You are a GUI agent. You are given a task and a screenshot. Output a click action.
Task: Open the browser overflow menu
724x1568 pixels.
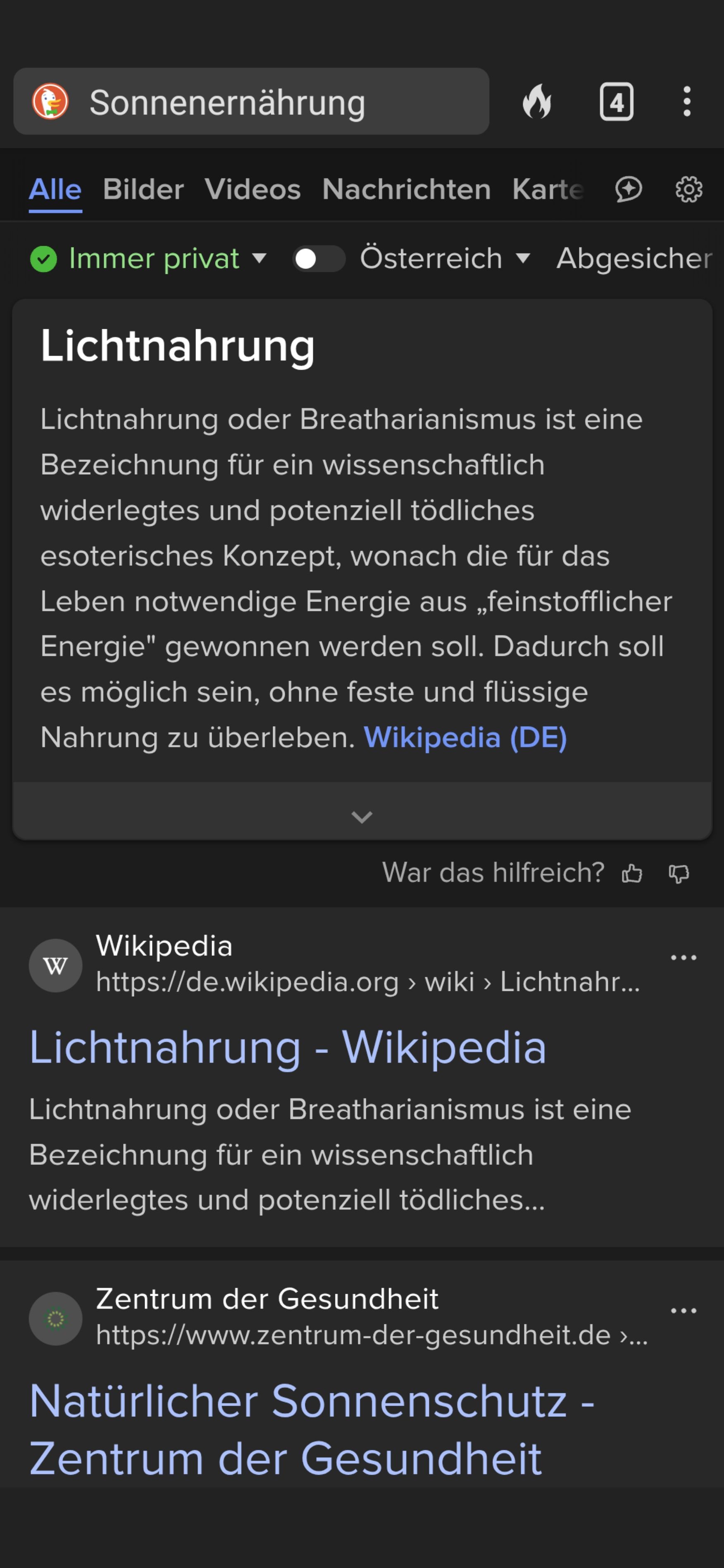[x=687, y=102]
